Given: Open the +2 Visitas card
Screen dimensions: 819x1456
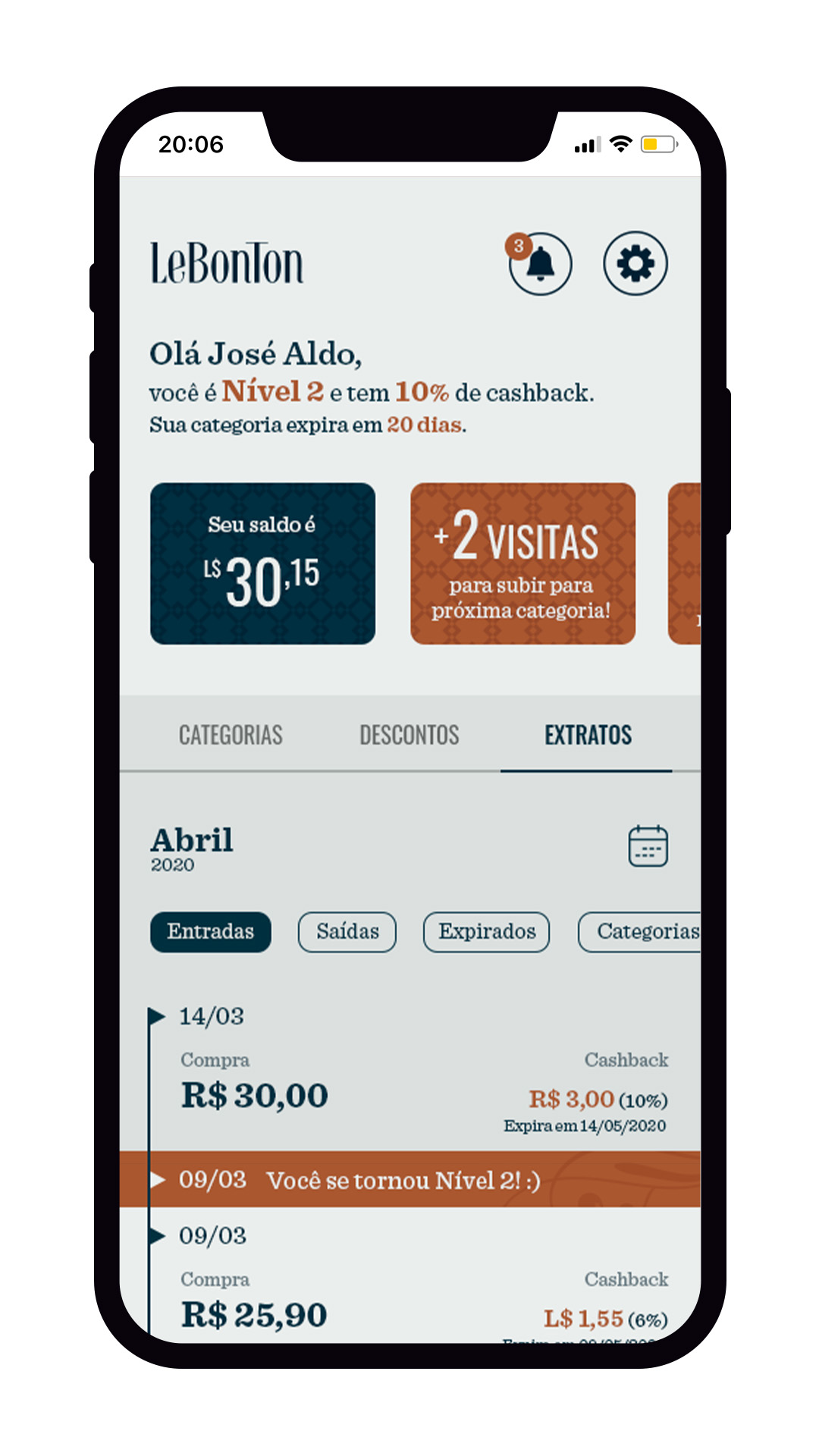Looking at the screenshot, I should [x=522, y=563].
